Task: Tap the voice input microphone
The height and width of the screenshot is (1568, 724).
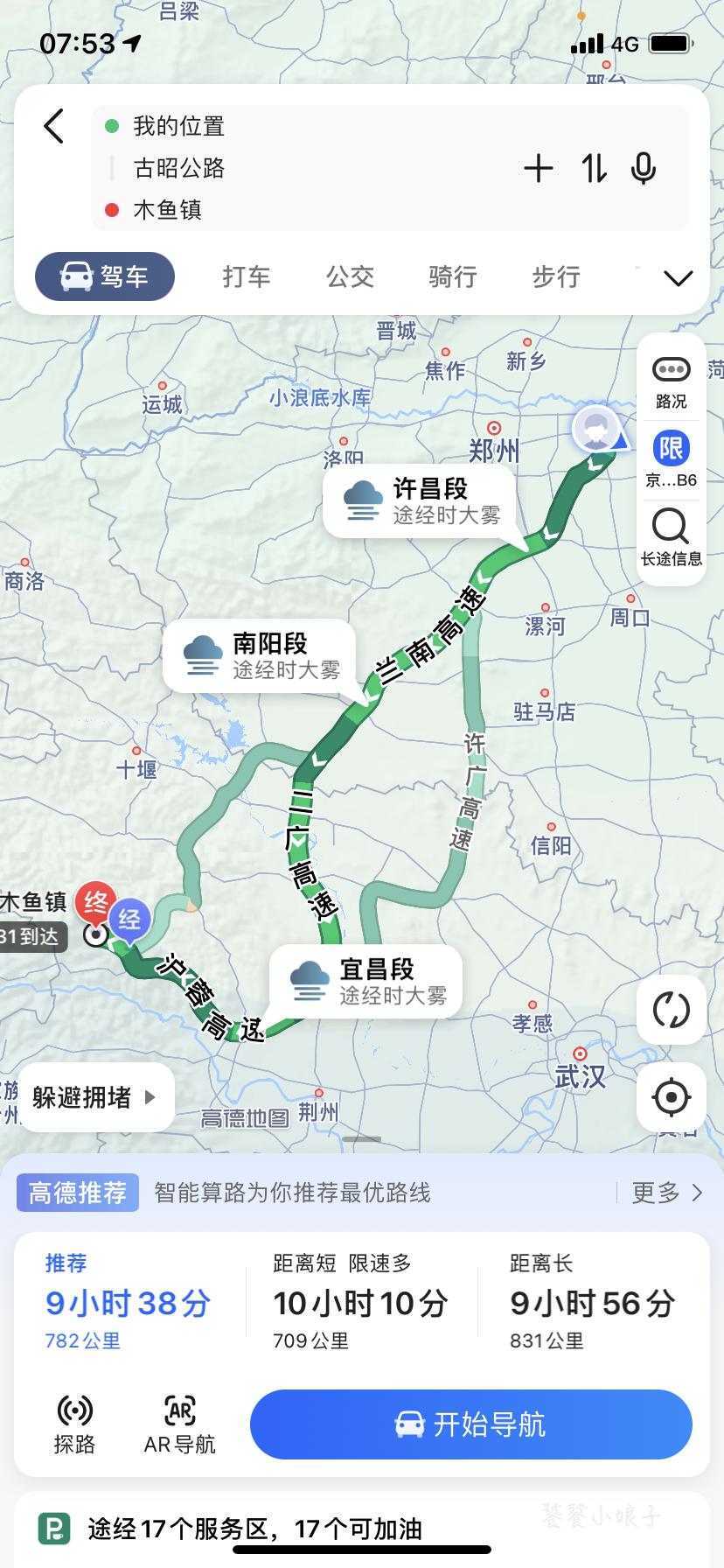Action: click(644, 170)
